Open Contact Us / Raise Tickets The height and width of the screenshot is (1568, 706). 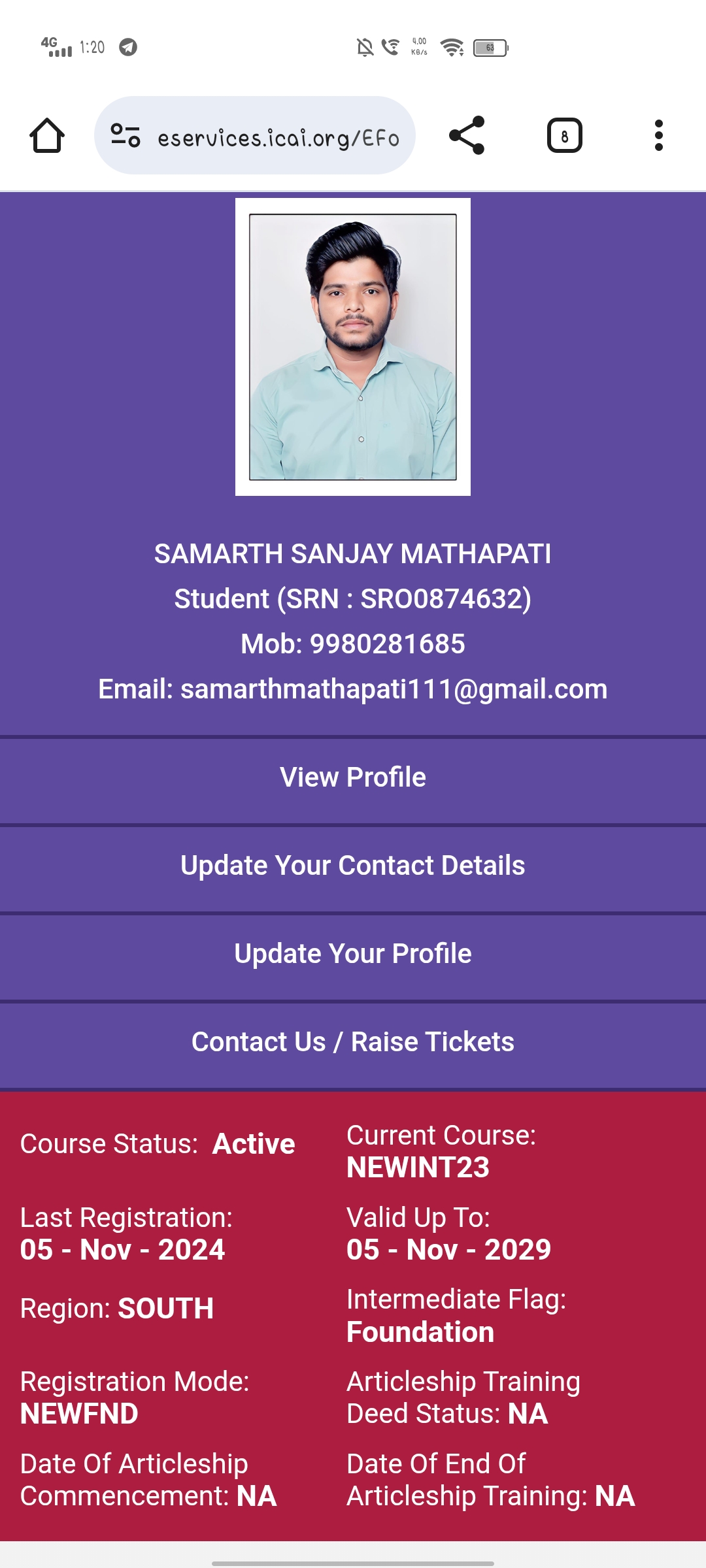click(x=353, y=1042)
